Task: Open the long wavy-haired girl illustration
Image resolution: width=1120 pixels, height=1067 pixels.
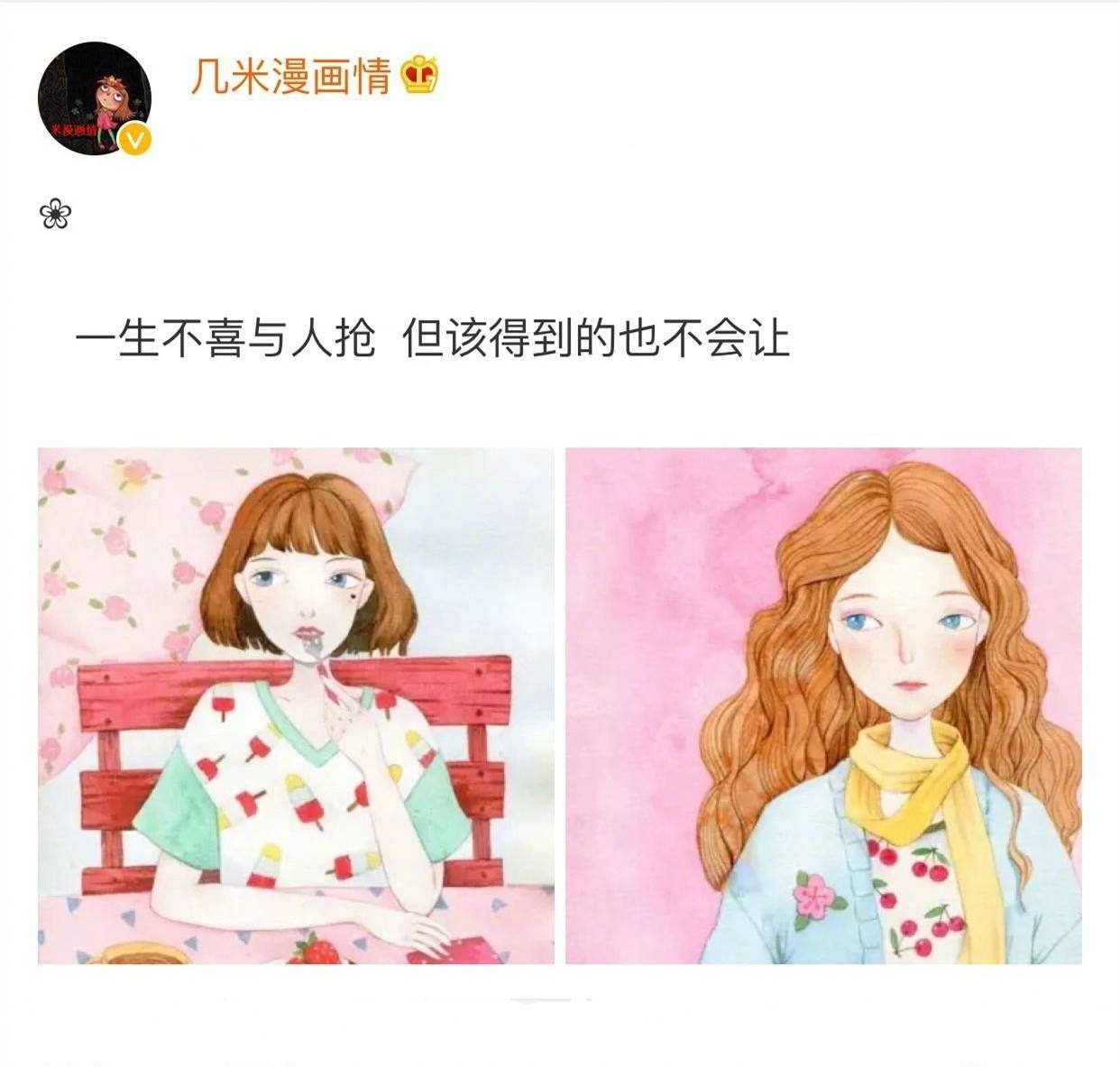Action: coord(823,705)
